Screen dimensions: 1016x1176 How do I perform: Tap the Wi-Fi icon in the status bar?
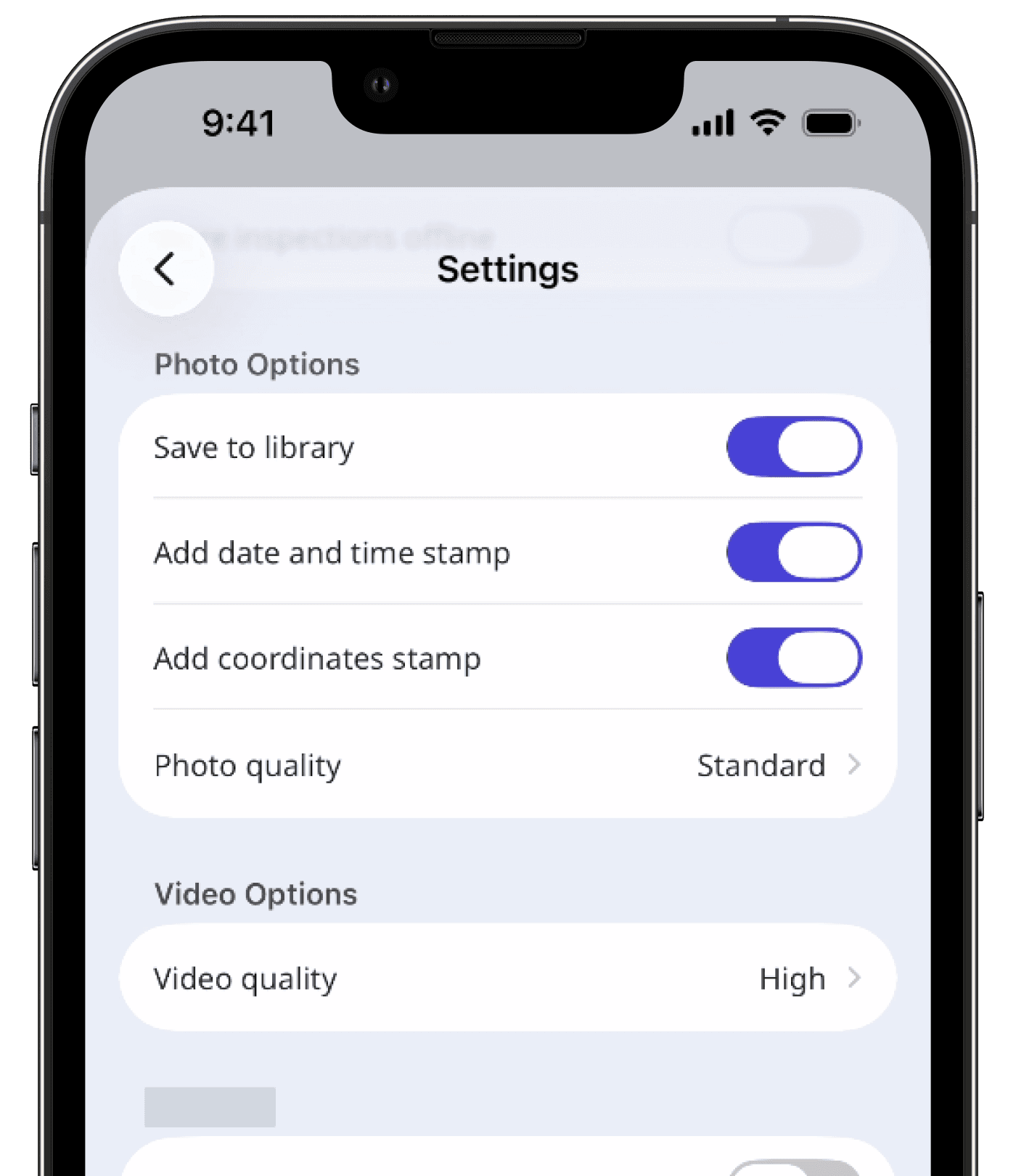pyautogui.click(x=766, y=122)
